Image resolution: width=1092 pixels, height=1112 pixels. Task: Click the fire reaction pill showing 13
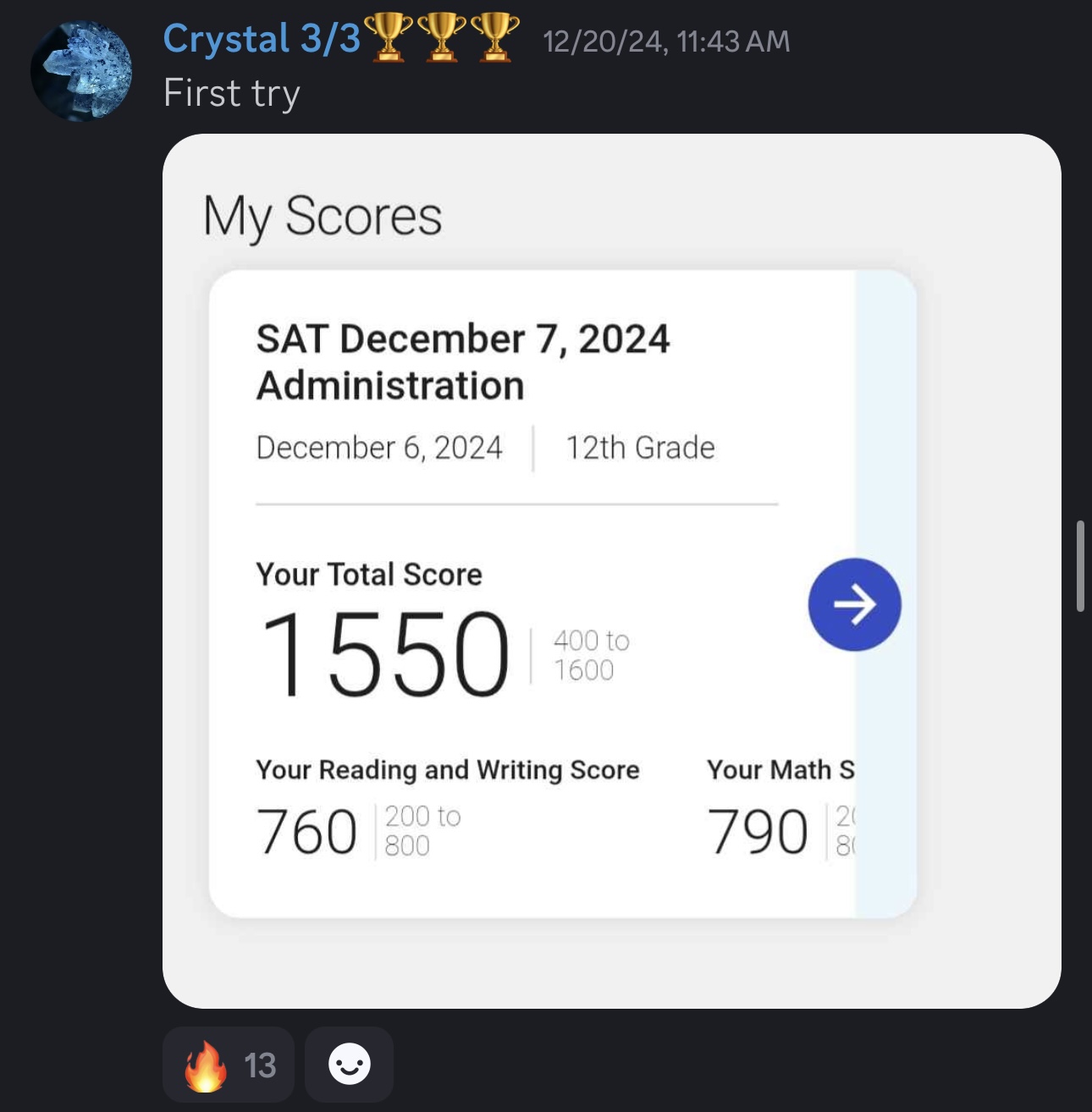pos(229,1065)
